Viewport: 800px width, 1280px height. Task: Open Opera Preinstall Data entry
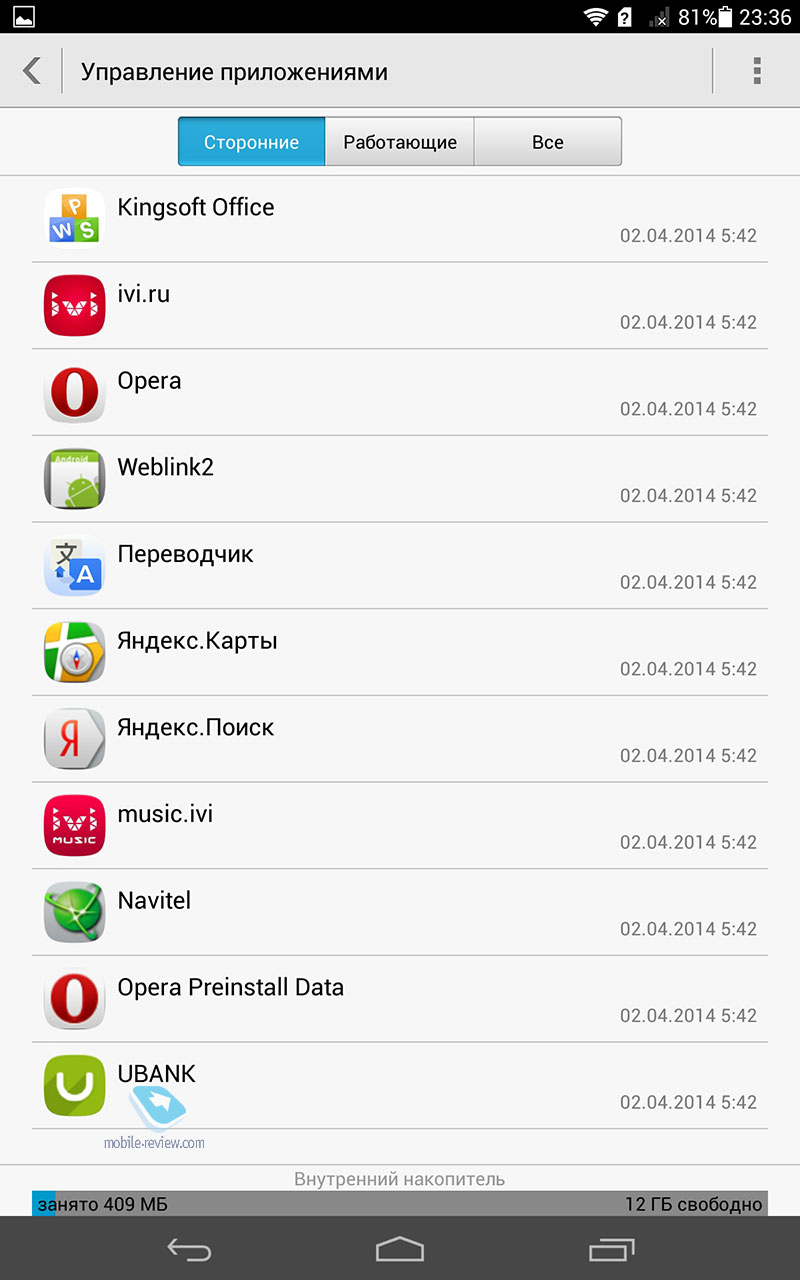400,999
